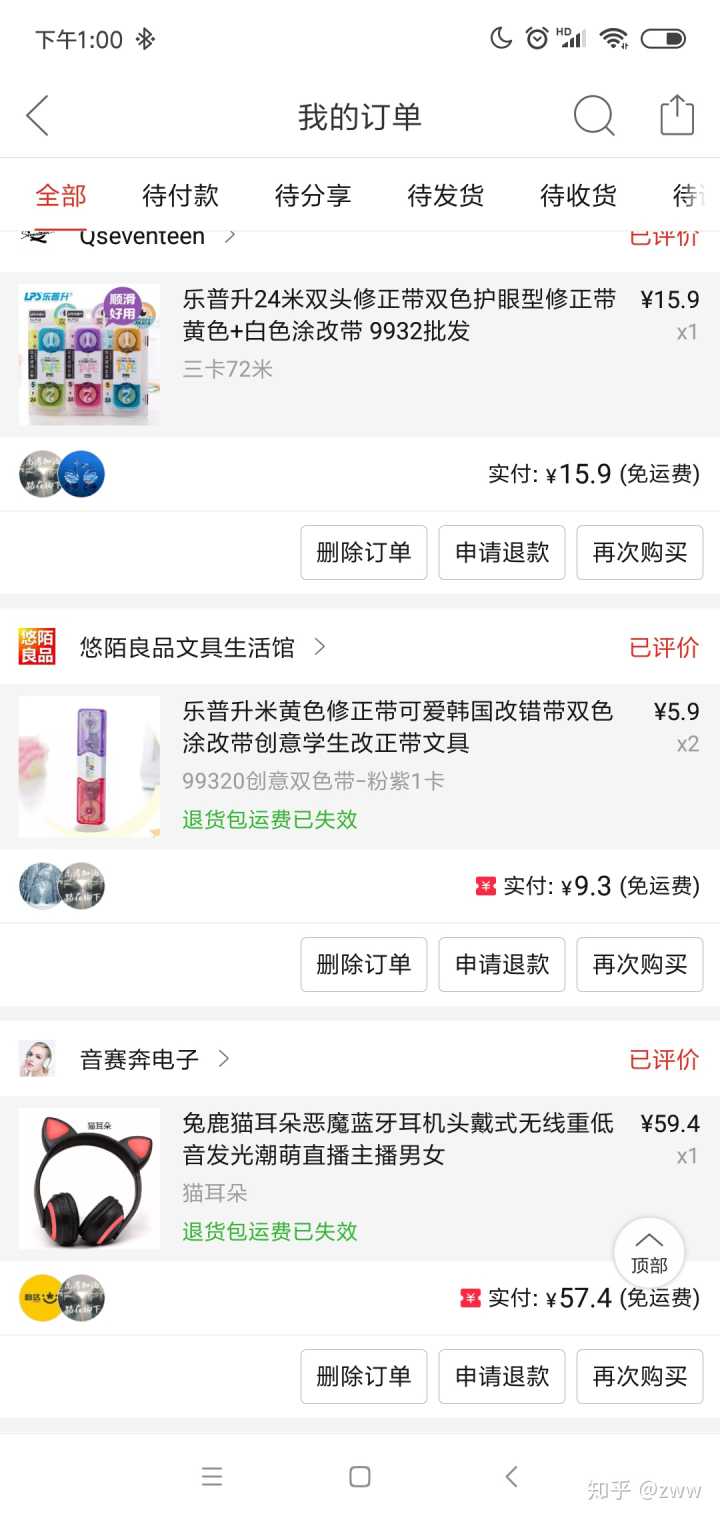This screenshot has width=720, height=1520.
Task: Open the 乐普升米黄色修正带 product
Action: (x=398, y=727)
